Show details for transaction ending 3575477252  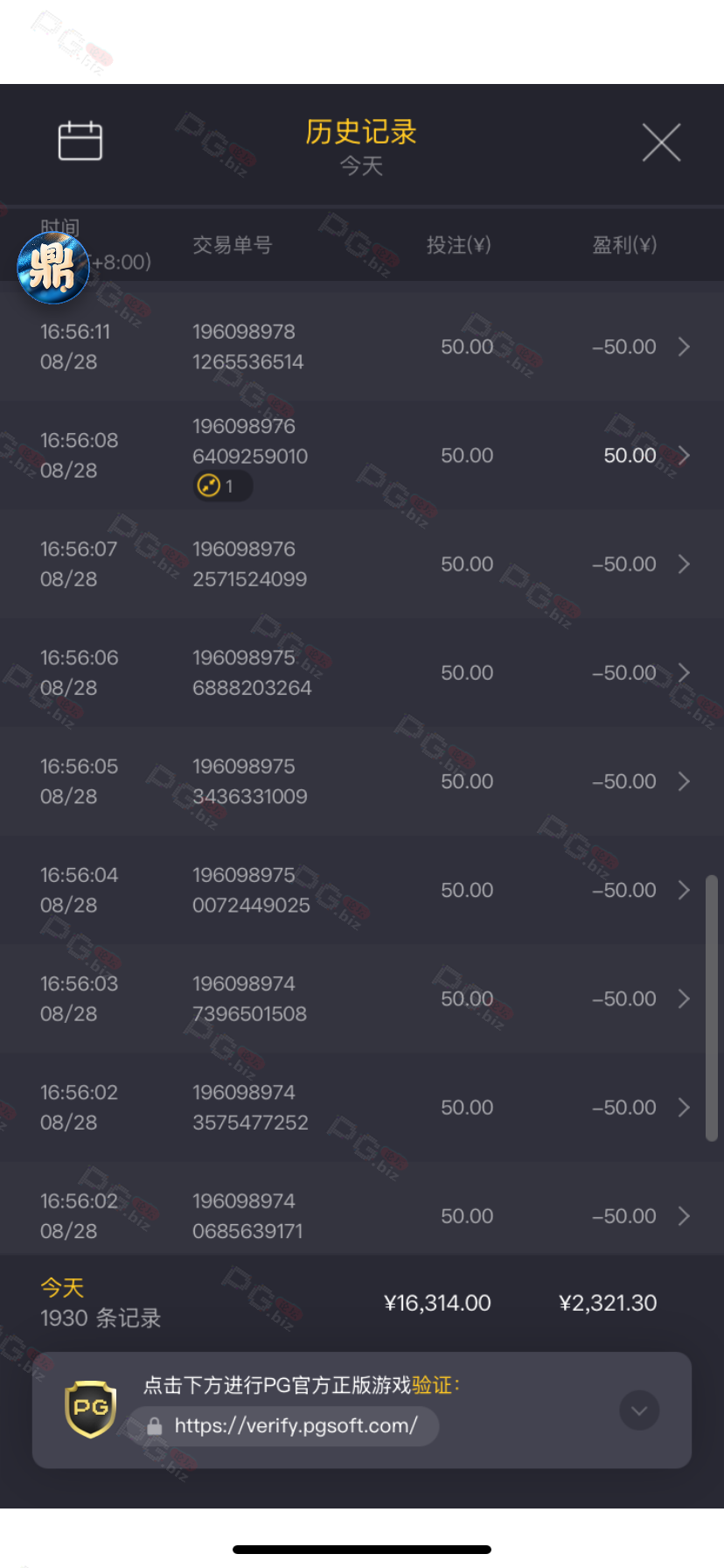click(684, 1107)
